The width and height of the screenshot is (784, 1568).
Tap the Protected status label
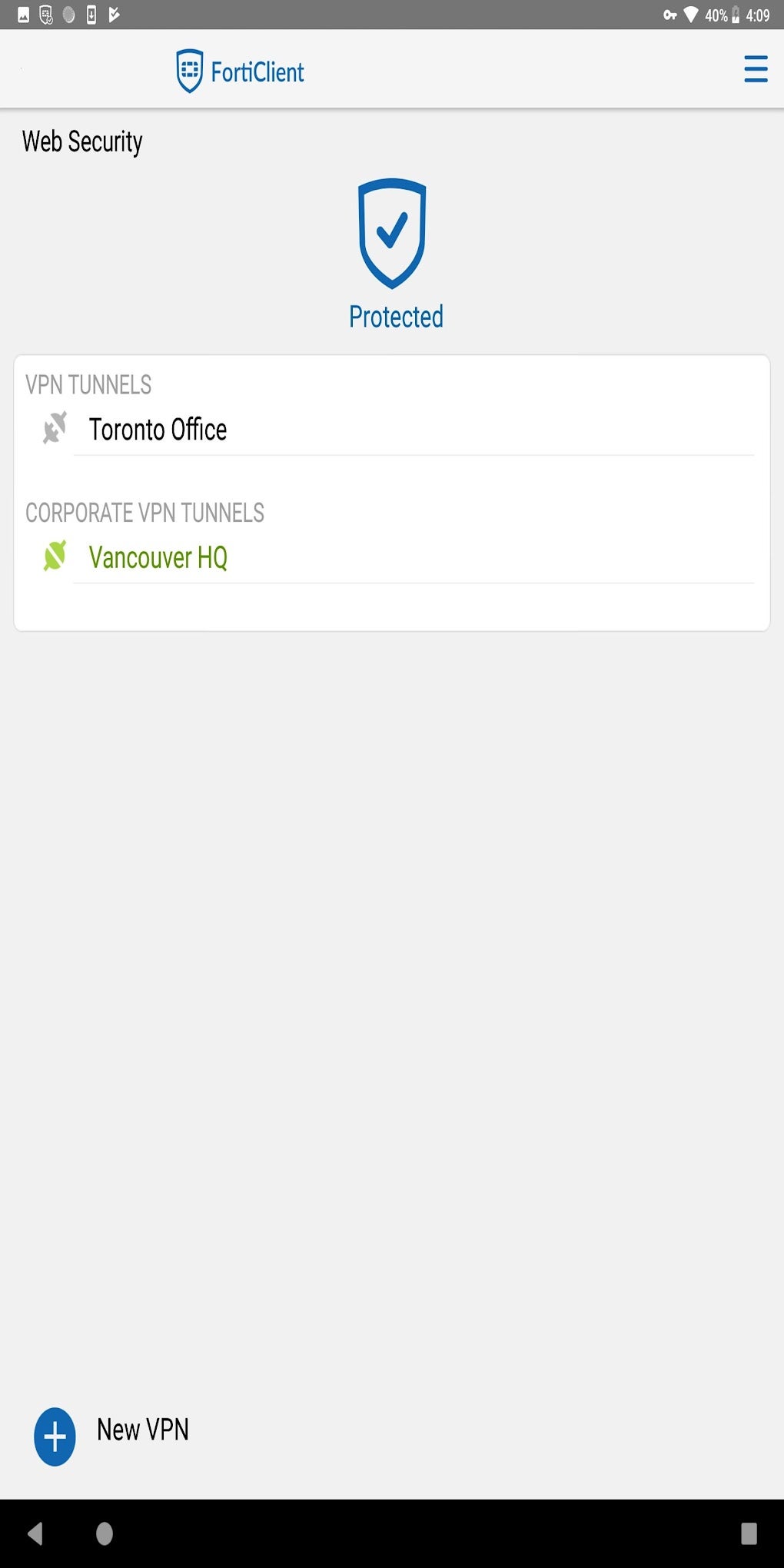pyautogui.click(x=396, y=315)
